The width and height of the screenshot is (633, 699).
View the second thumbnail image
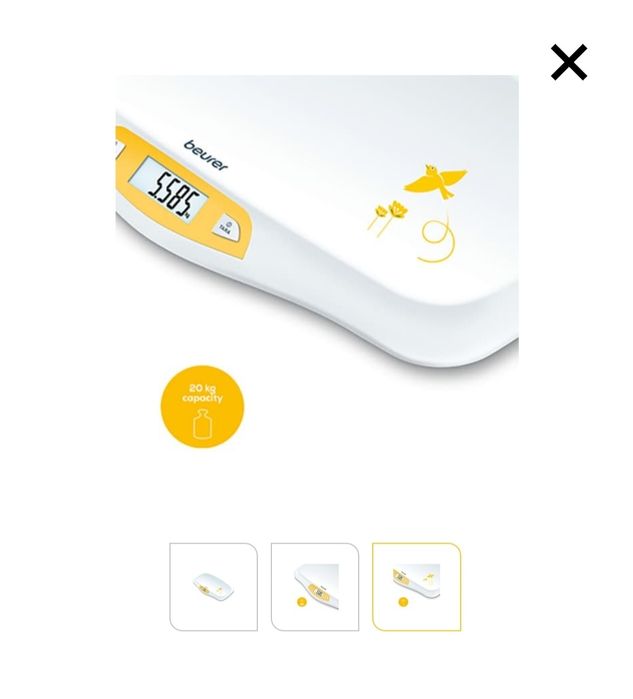314,587
